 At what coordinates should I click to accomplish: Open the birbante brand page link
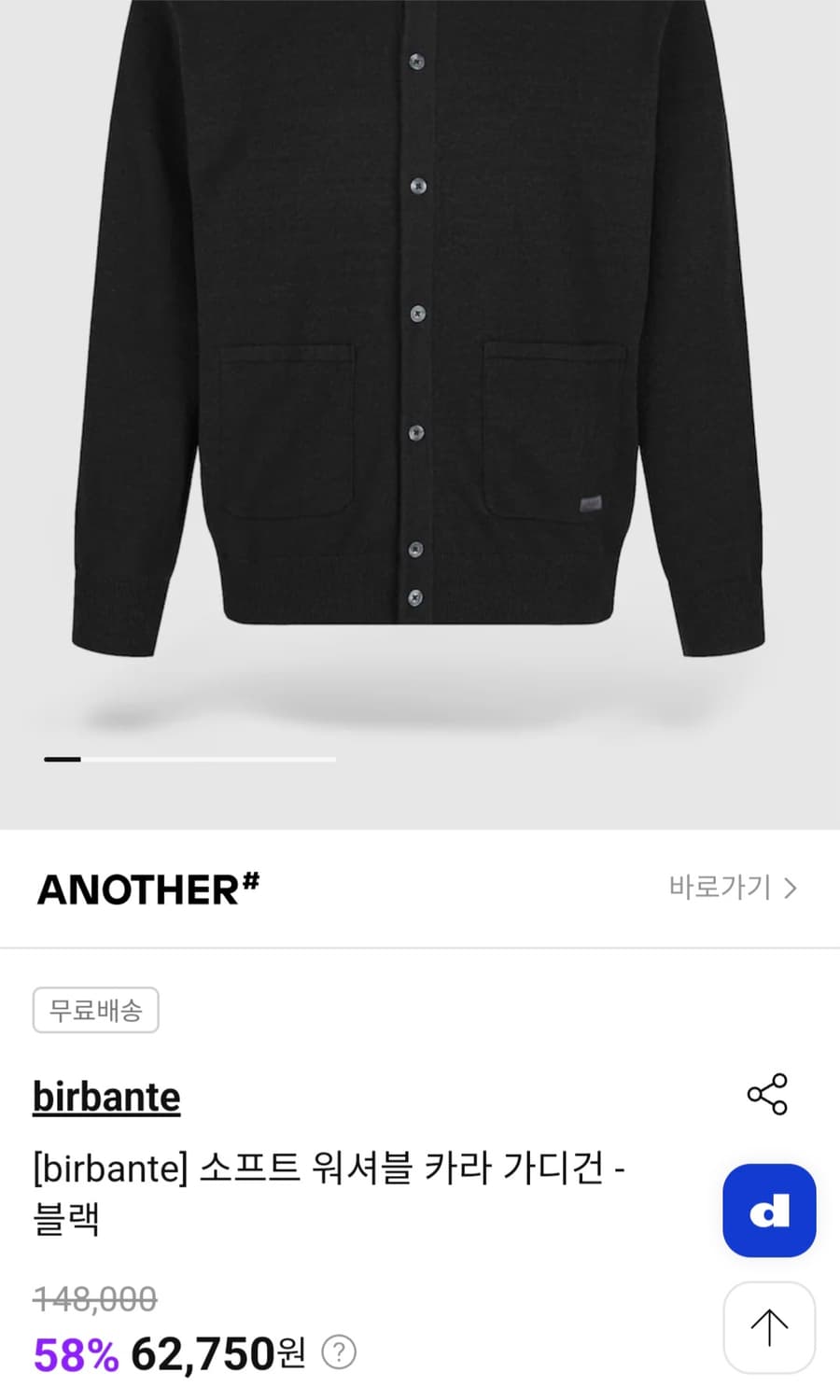[x=105, y=1096]
